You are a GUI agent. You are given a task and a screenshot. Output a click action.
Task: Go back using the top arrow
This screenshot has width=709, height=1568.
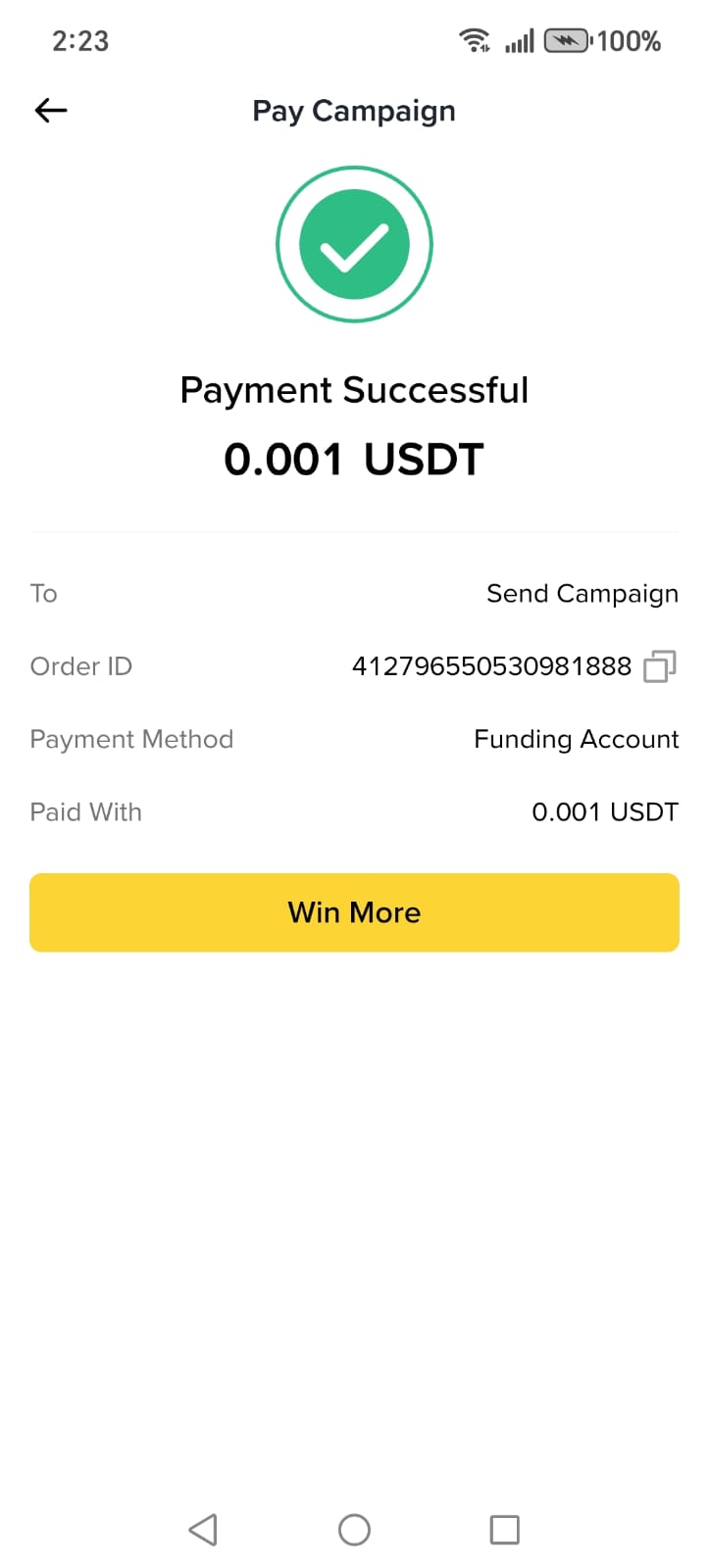click(51, 111)
